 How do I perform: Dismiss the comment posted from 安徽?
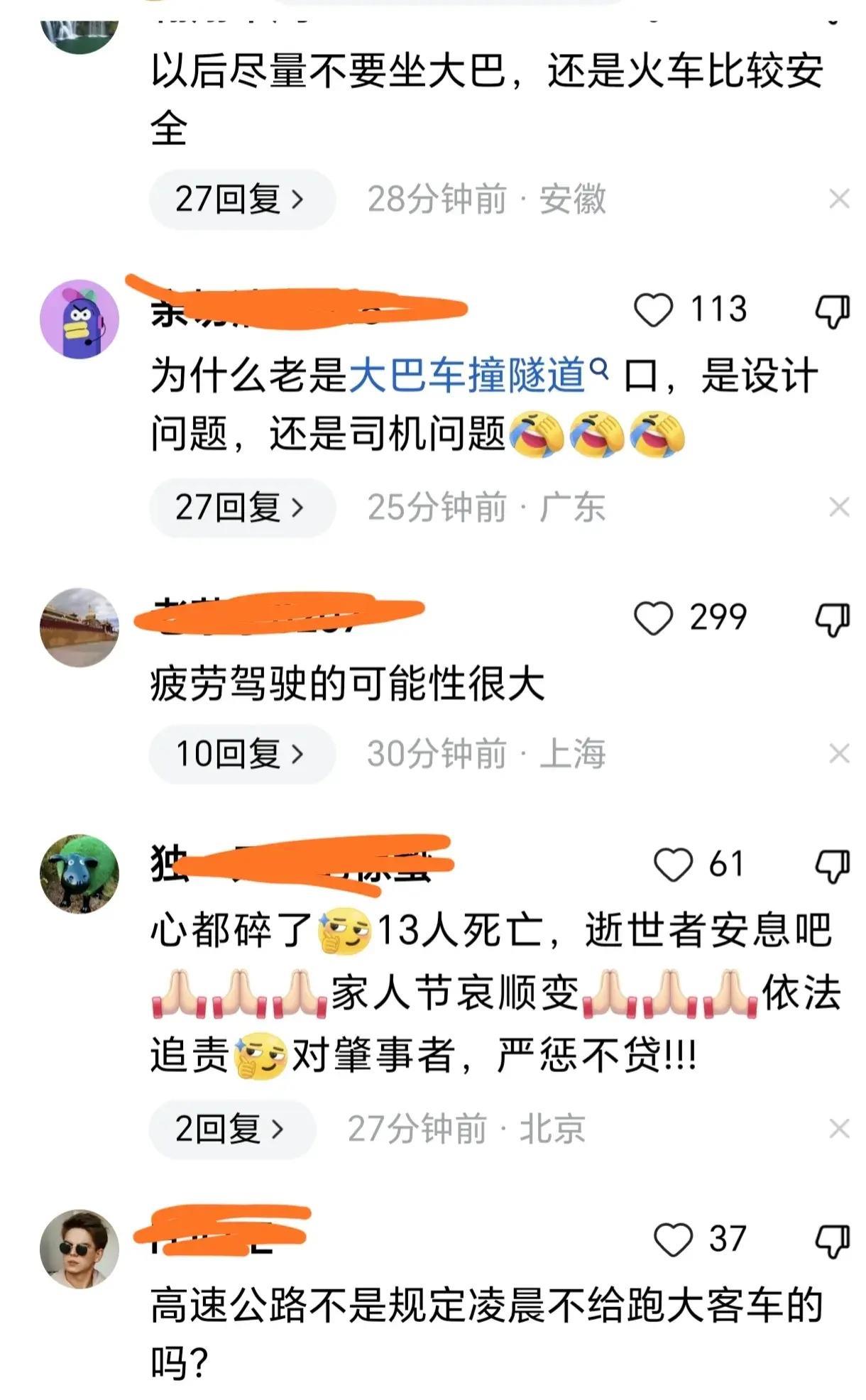839,199
